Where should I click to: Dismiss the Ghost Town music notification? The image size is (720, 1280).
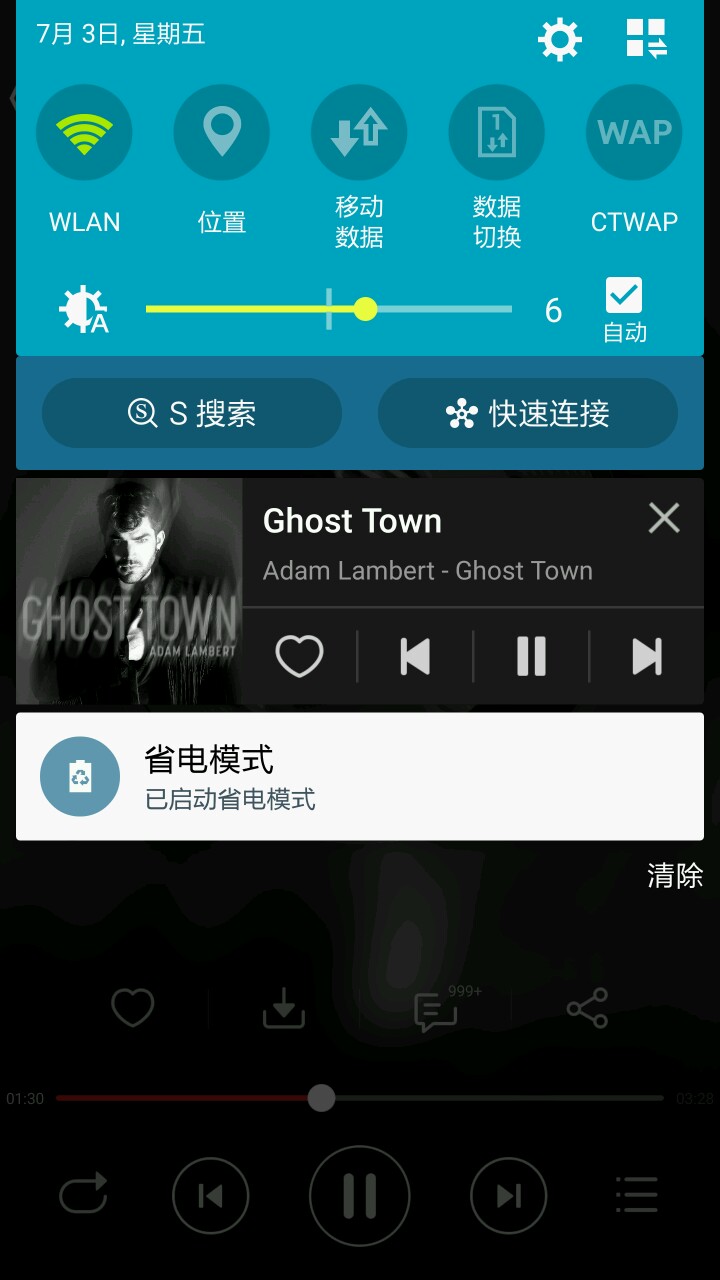[664, 518]
